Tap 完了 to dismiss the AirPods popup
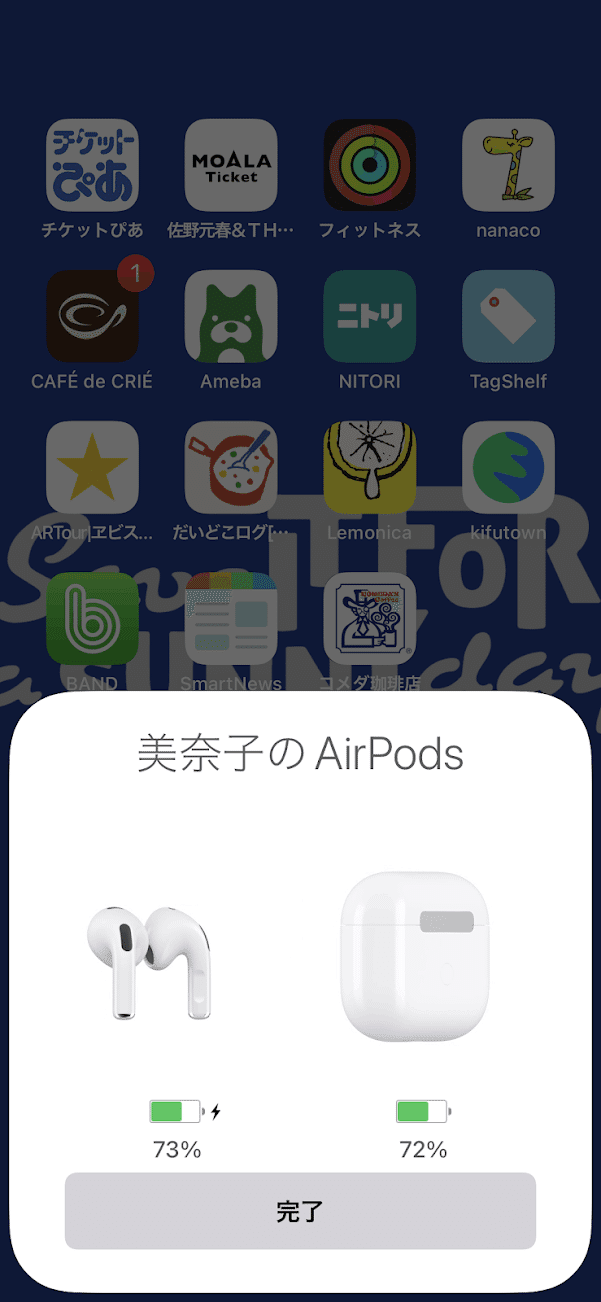601x1302 pixels. [300, 1211]
